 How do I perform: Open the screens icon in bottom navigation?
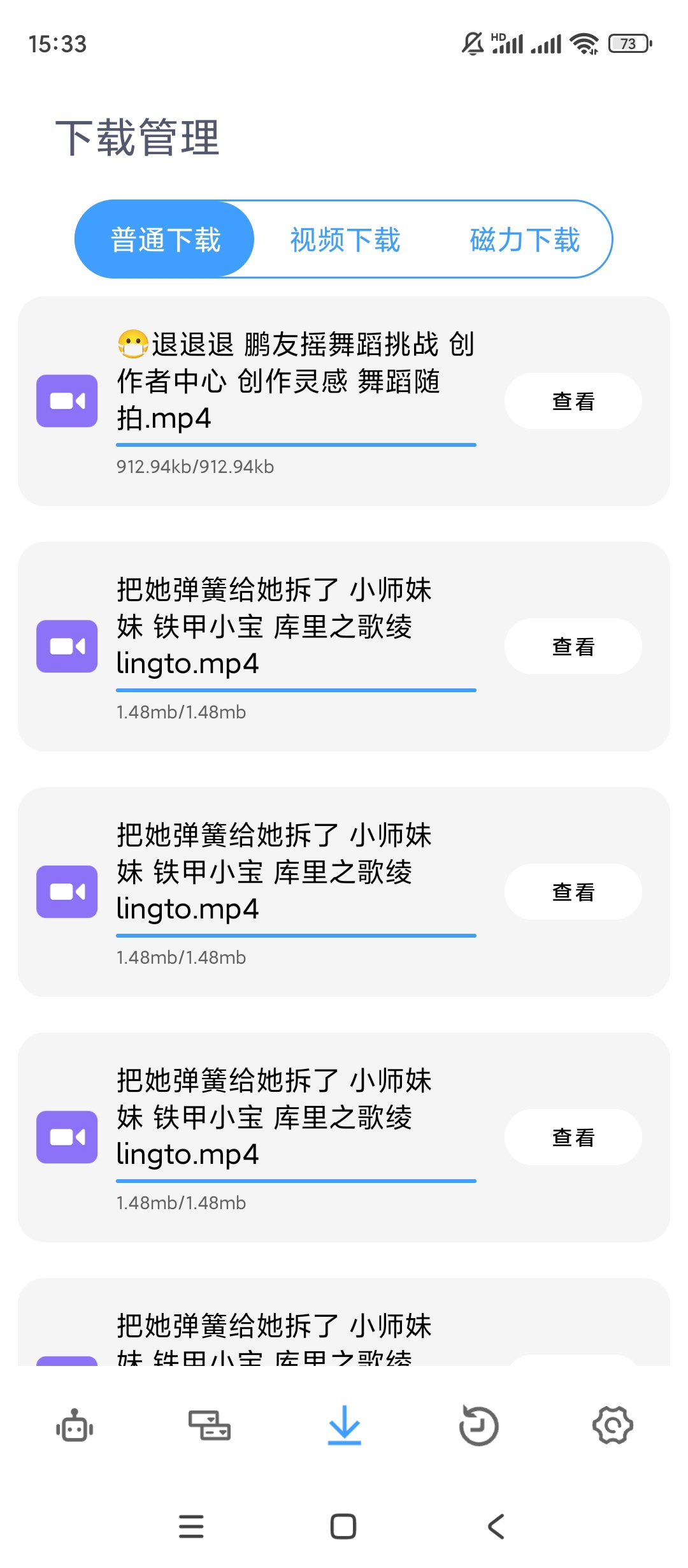tap(210, 1425)
